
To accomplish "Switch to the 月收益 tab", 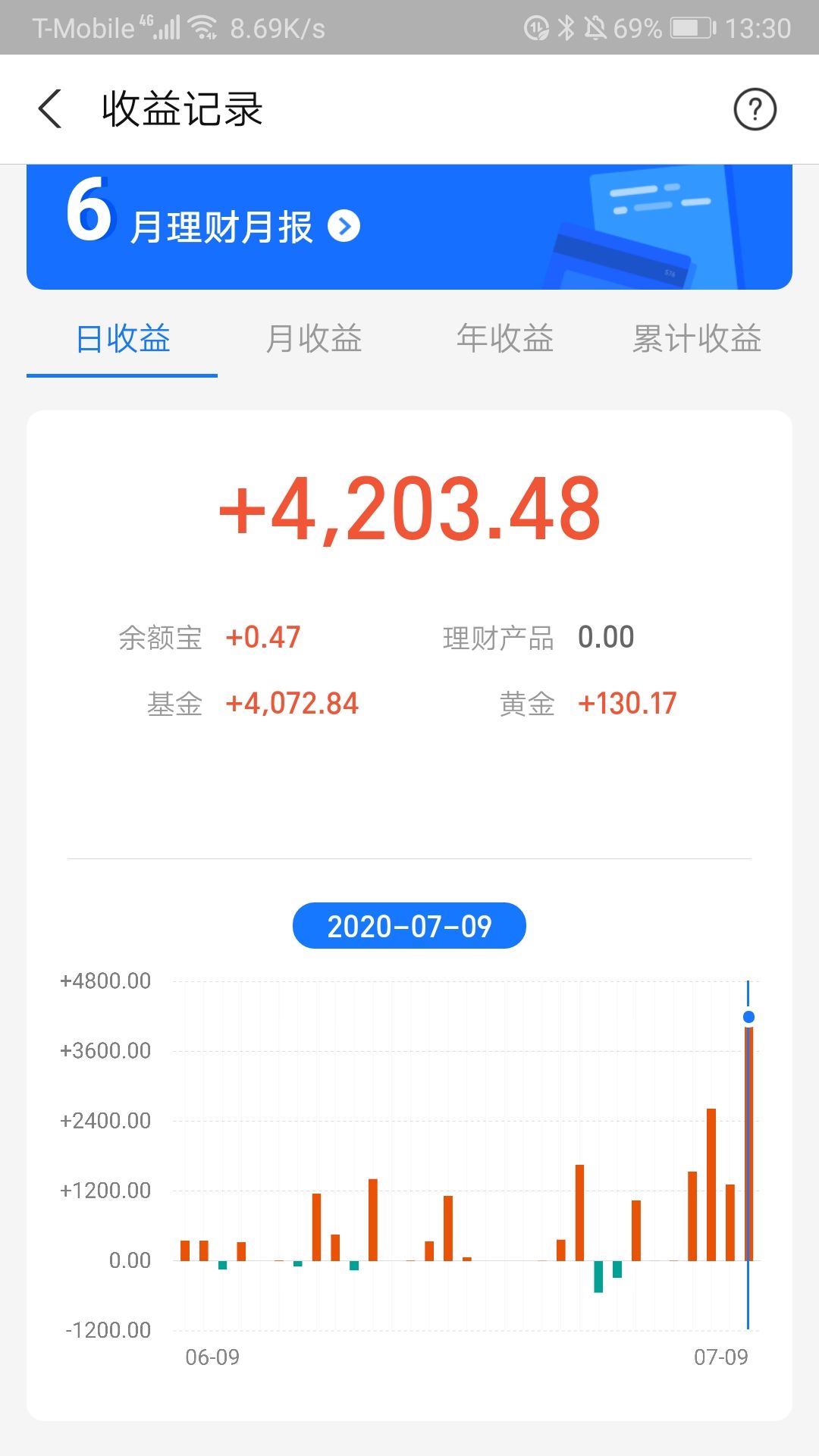I will [314, 338].
